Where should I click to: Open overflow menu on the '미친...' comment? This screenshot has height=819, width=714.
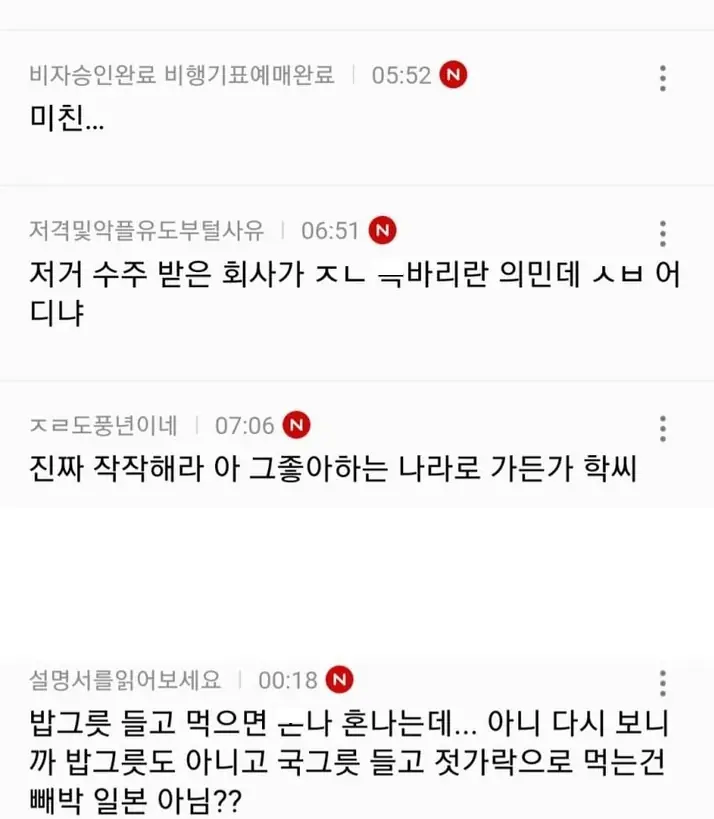(x=662, y=78)
